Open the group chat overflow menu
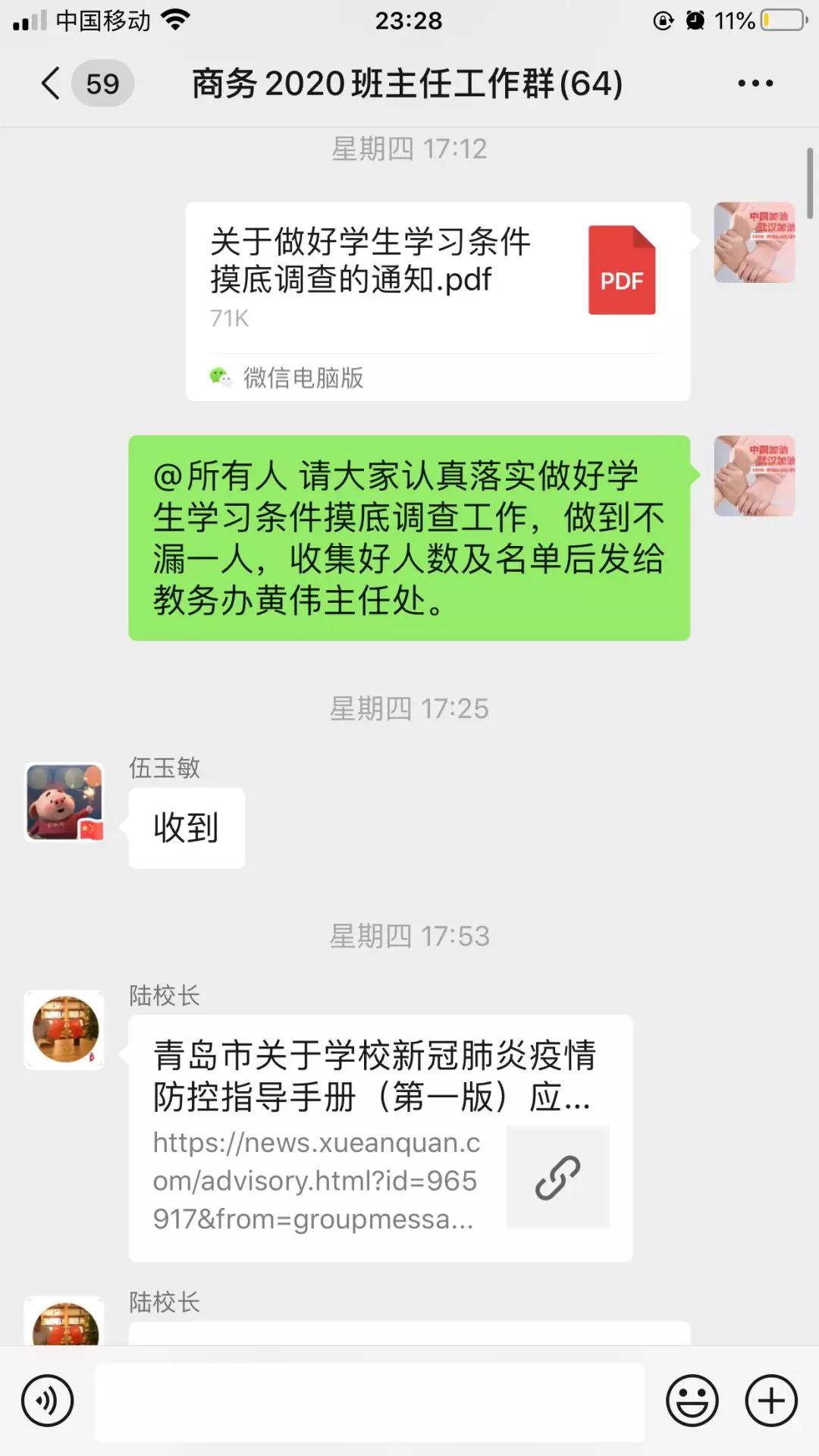 click(755, 83)
